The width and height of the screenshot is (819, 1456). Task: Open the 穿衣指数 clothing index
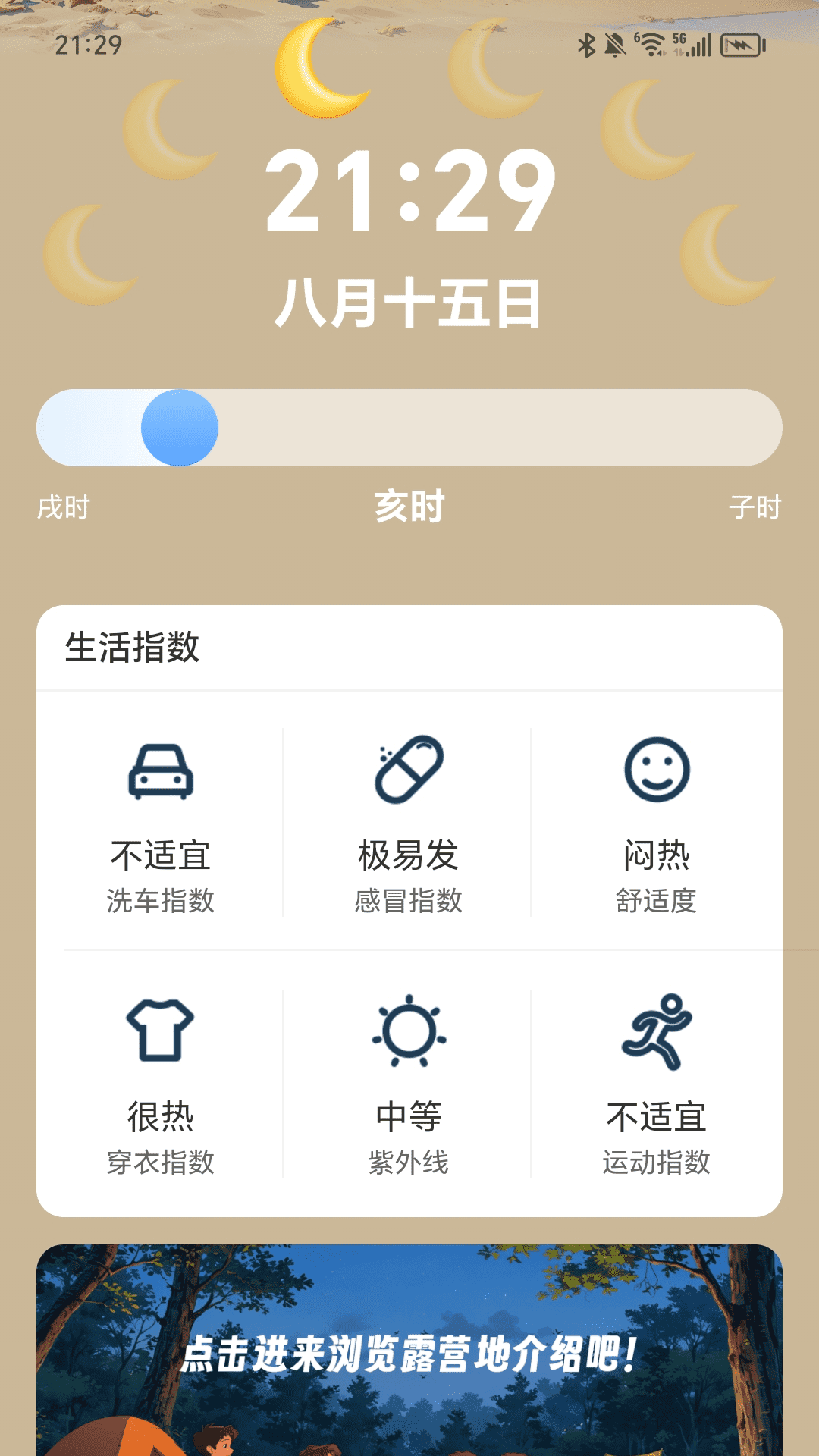[x=160, y=1084]
